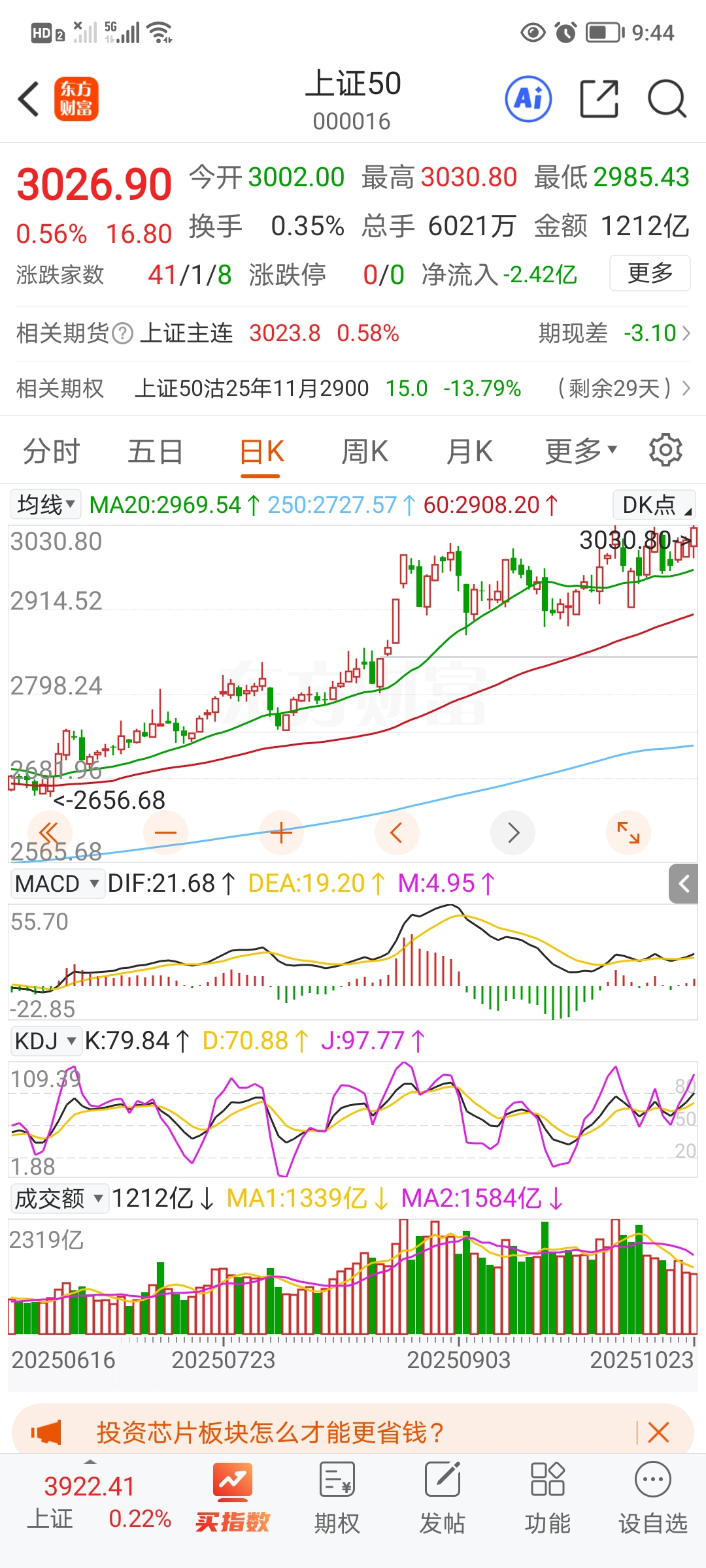Screen dimensions: 706x1568
Task: Open the Ai assistant icon
Action: pos(528,99)
